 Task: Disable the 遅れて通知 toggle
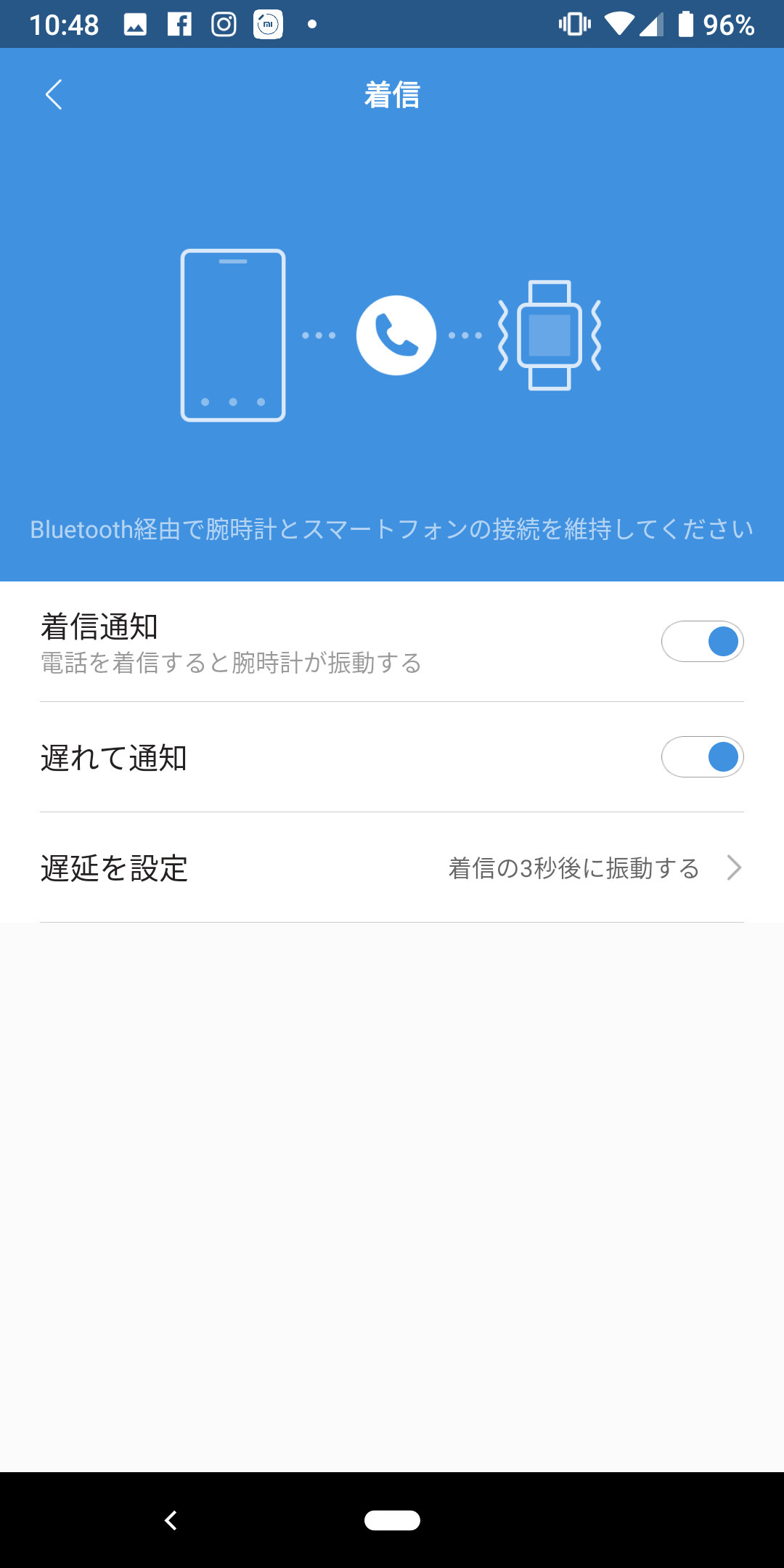coord(702,757)
